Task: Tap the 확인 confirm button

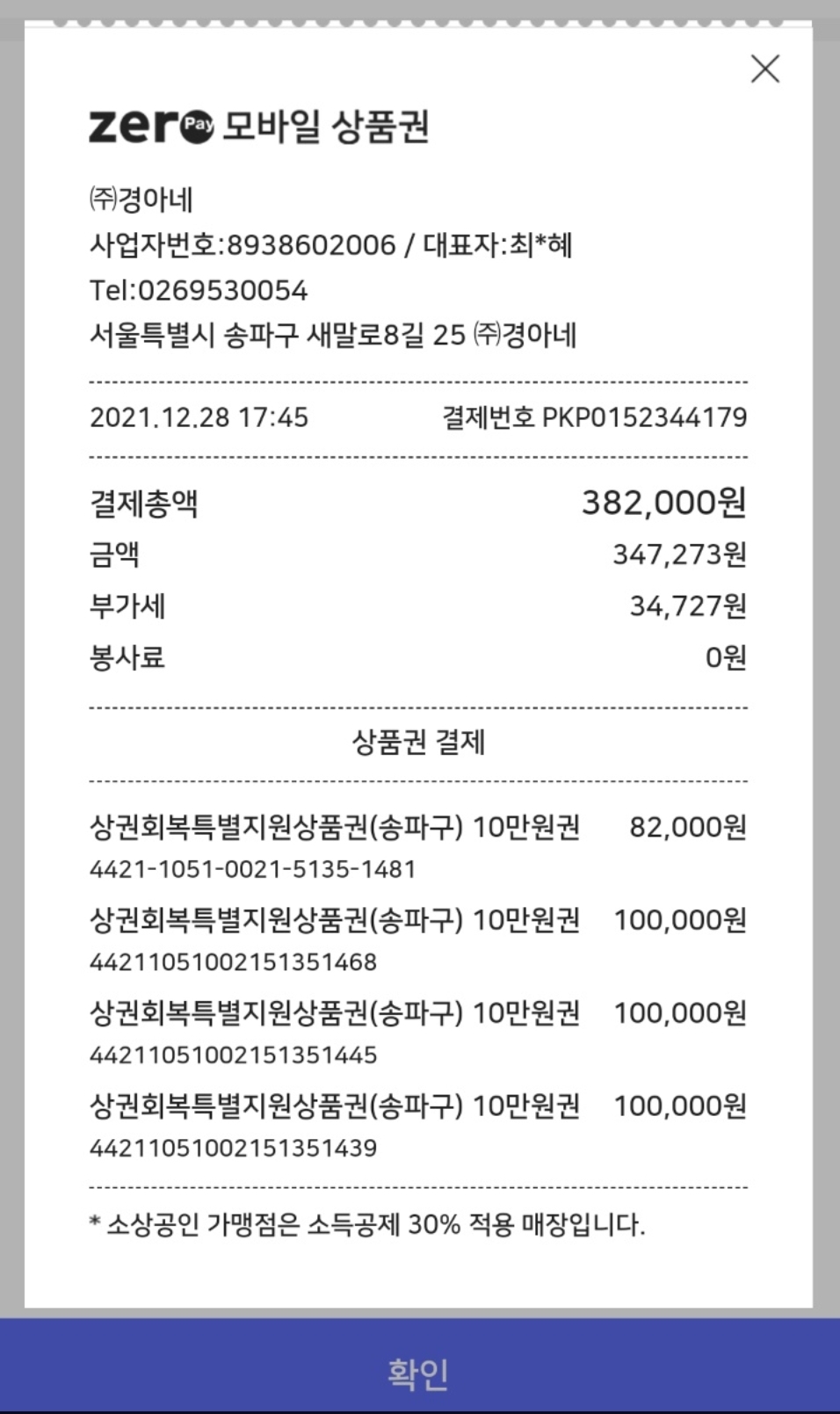Action: (420, 1365)
